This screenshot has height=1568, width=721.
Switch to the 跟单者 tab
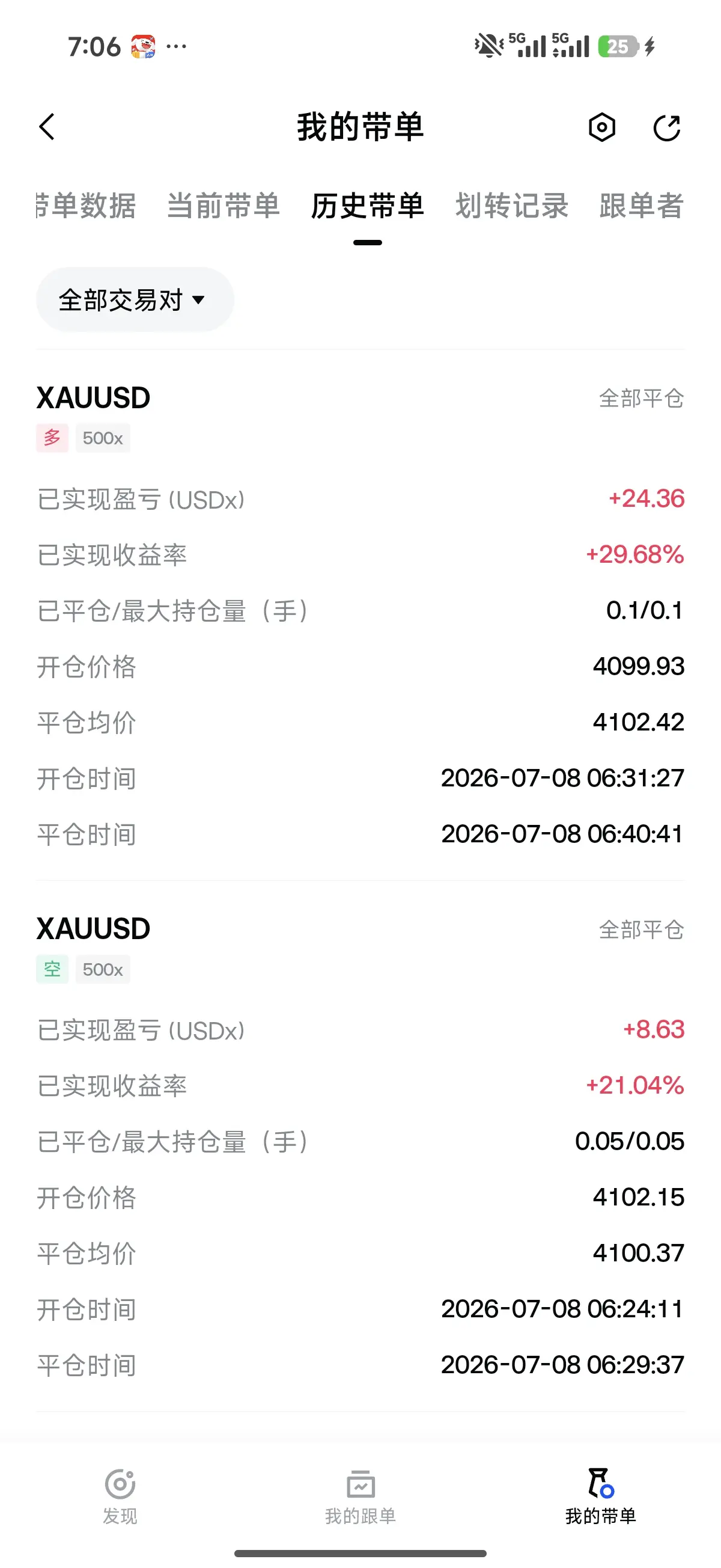coord(641,205)
